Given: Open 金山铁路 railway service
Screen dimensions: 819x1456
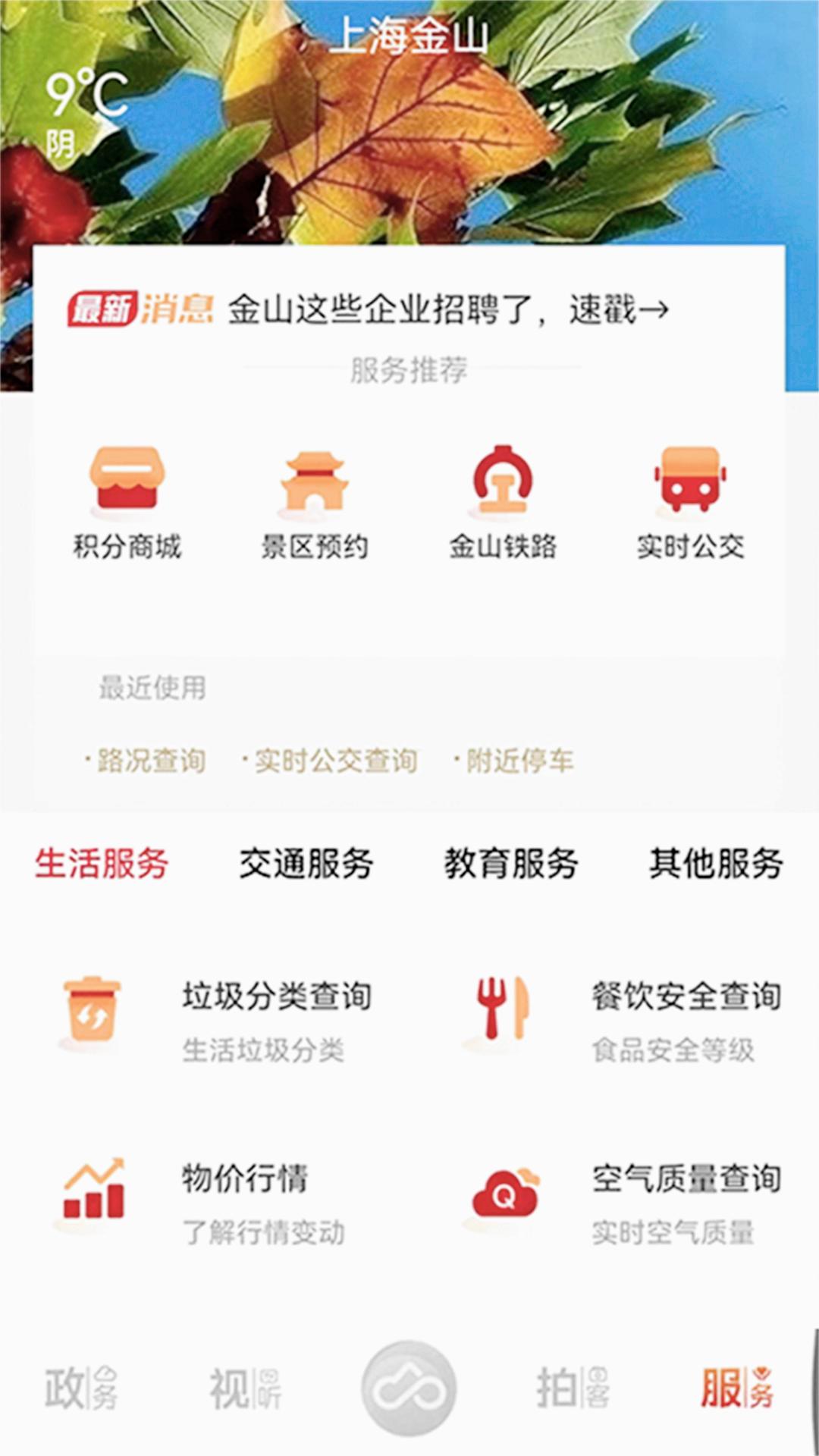Looking at the screenshot, I should point(502,502).
